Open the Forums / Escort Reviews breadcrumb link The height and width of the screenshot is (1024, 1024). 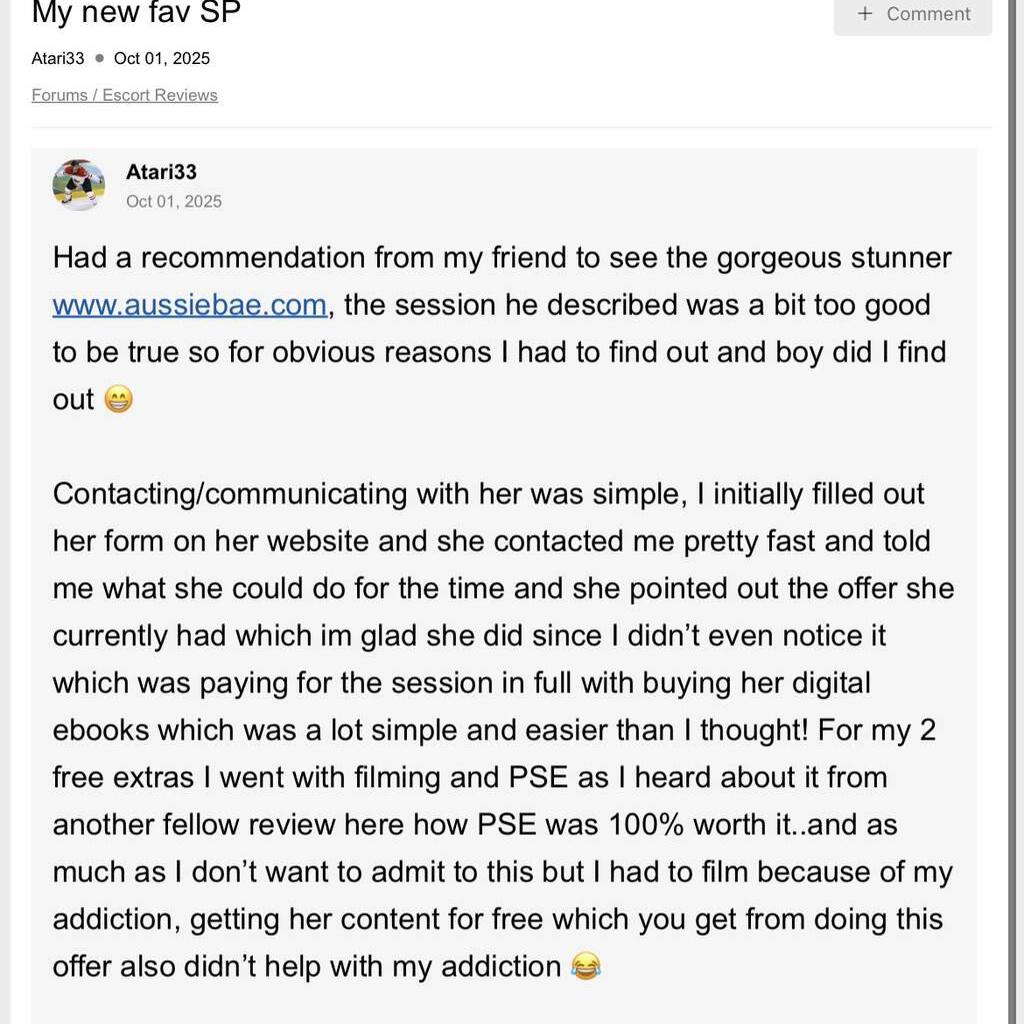tap(125, 95)
